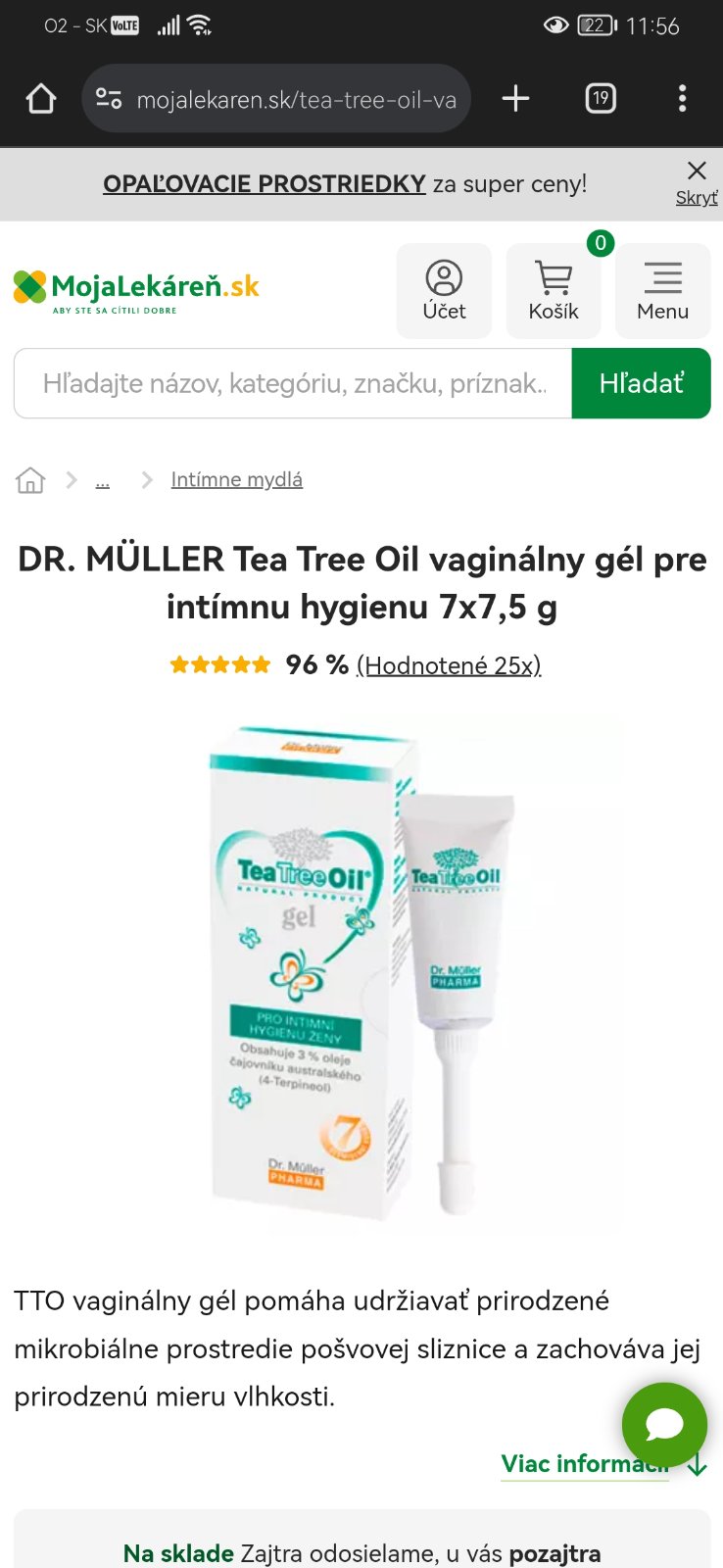
Task: Open the Intímne mydlá category breadcrumb
Action: [x=236, y=480]
